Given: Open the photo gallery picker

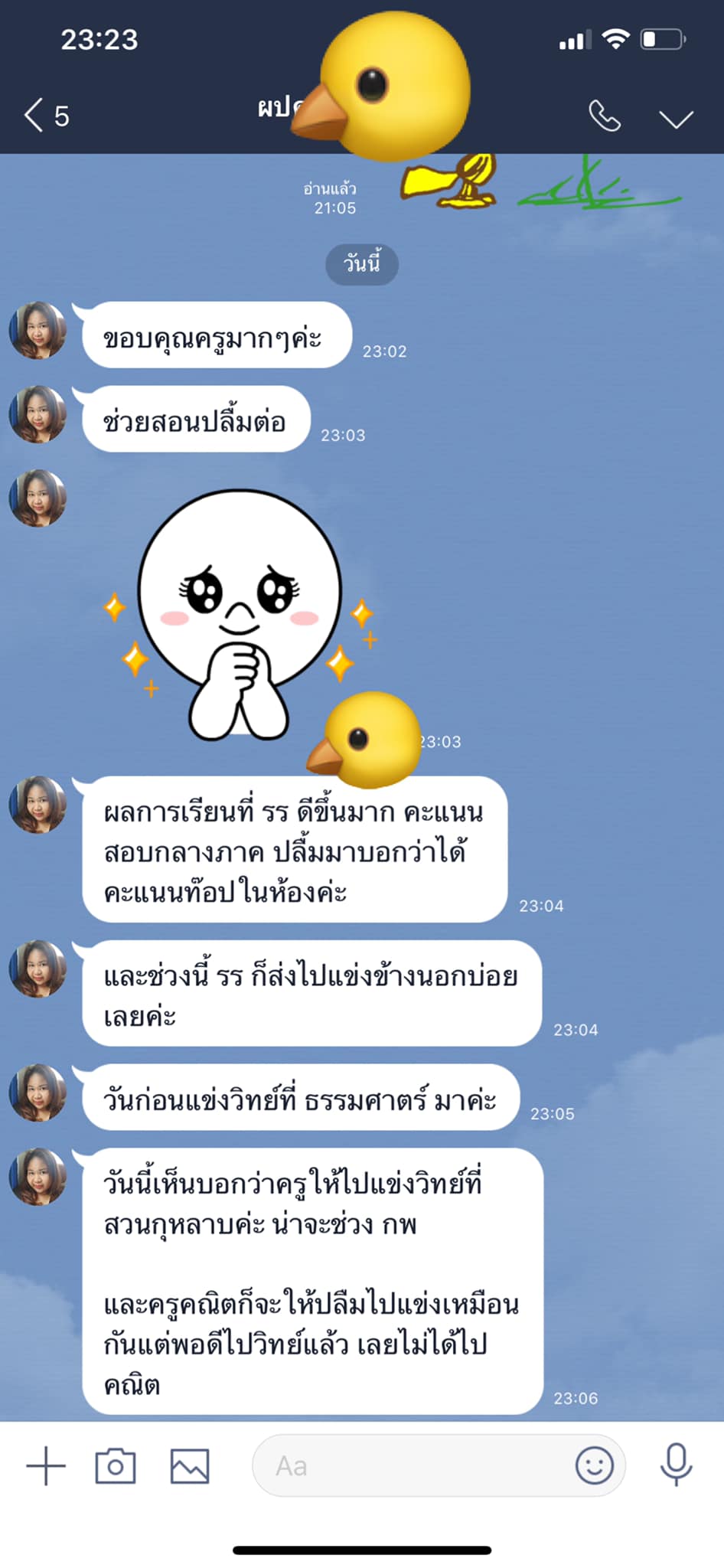Looking at the screenshot, I should tap(189, 1465).
